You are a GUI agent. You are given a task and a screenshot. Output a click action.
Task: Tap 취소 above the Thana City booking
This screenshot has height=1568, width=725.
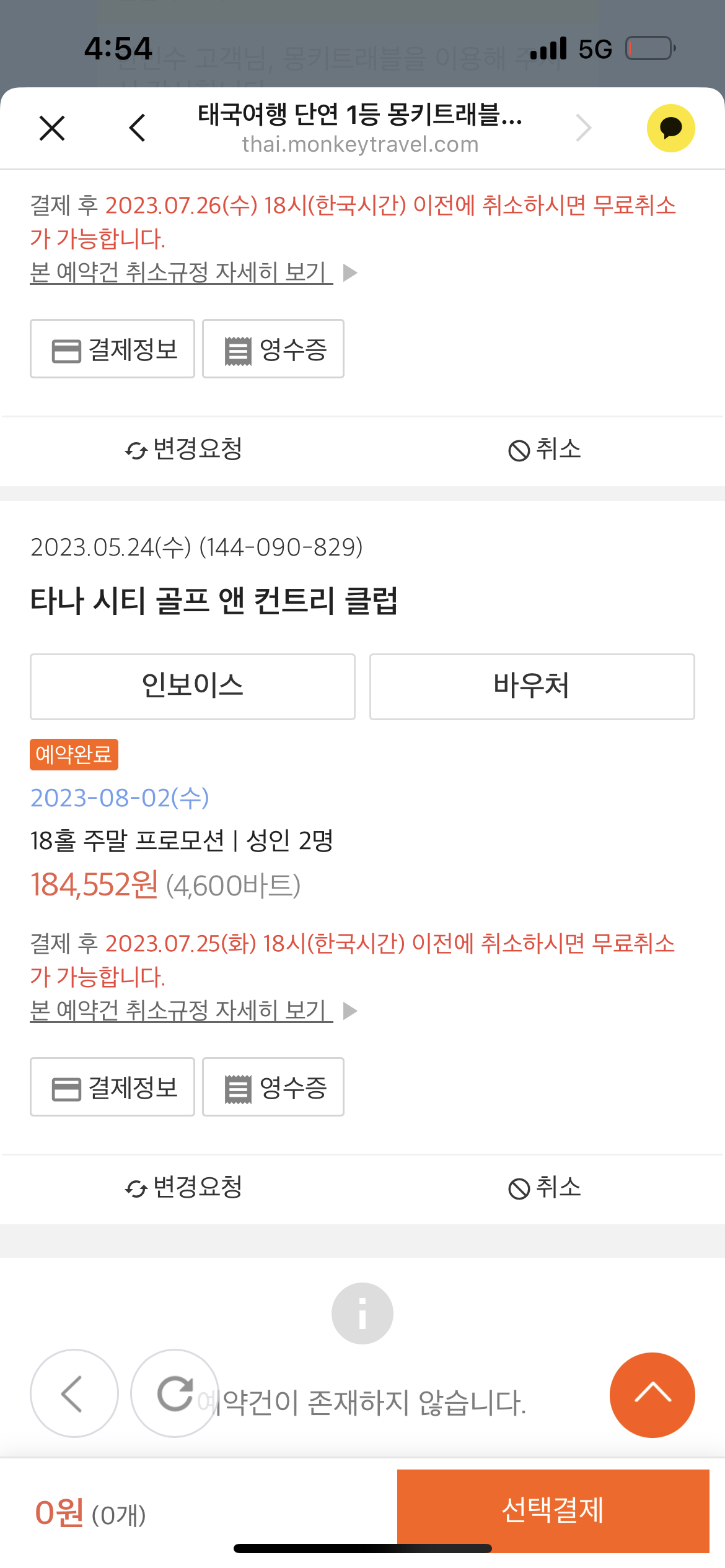click(x=545, y=450)
